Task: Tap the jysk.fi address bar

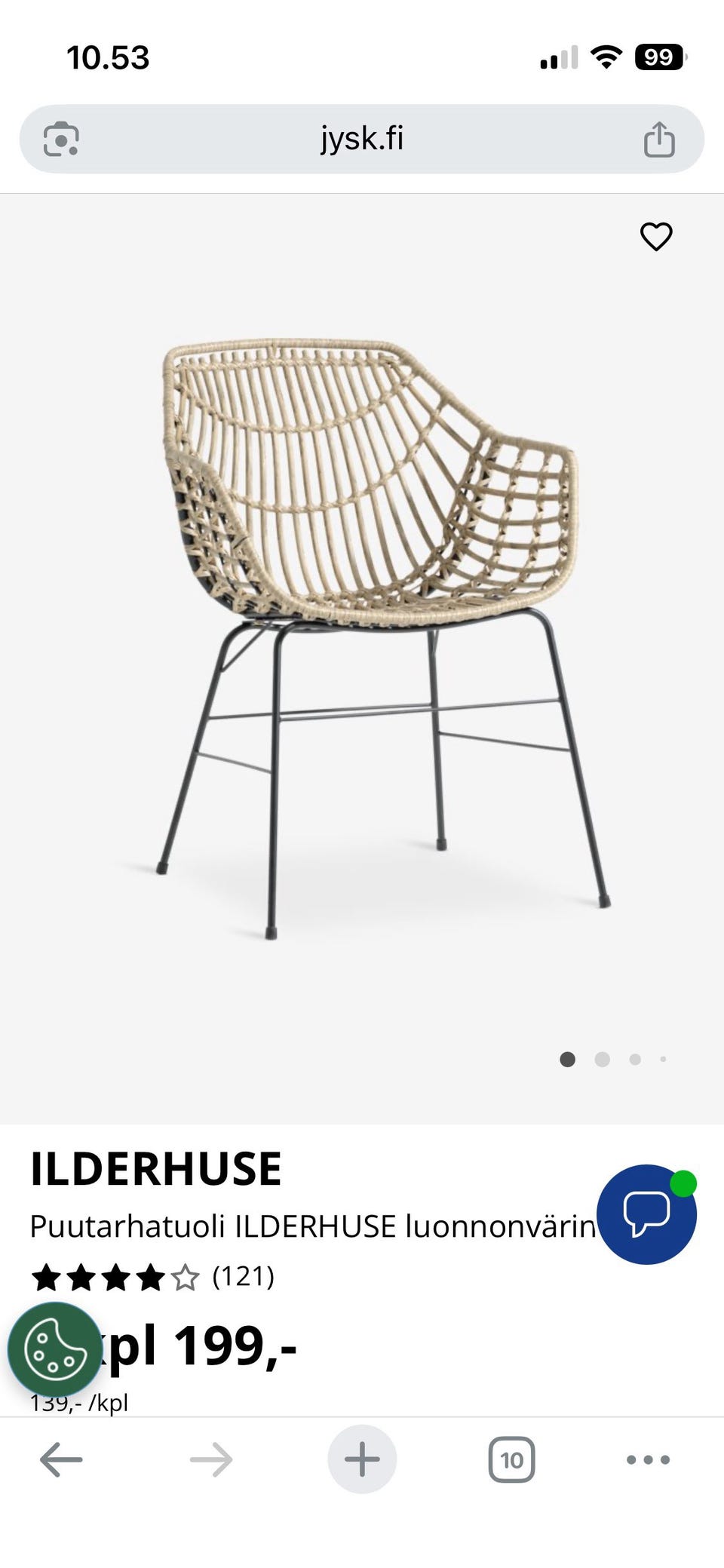Action: (361, 140)
